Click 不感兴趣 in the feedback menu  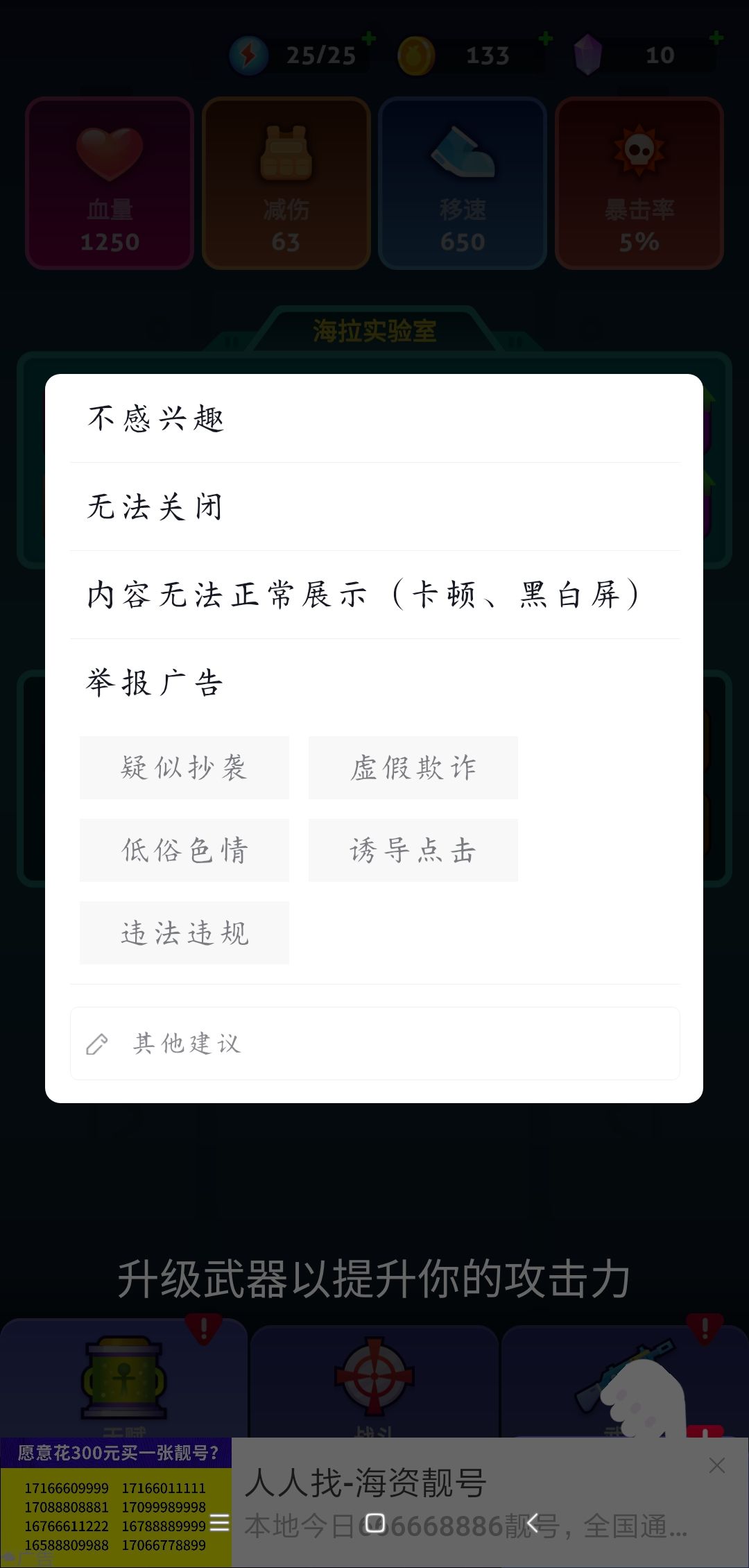coord(155,418)
